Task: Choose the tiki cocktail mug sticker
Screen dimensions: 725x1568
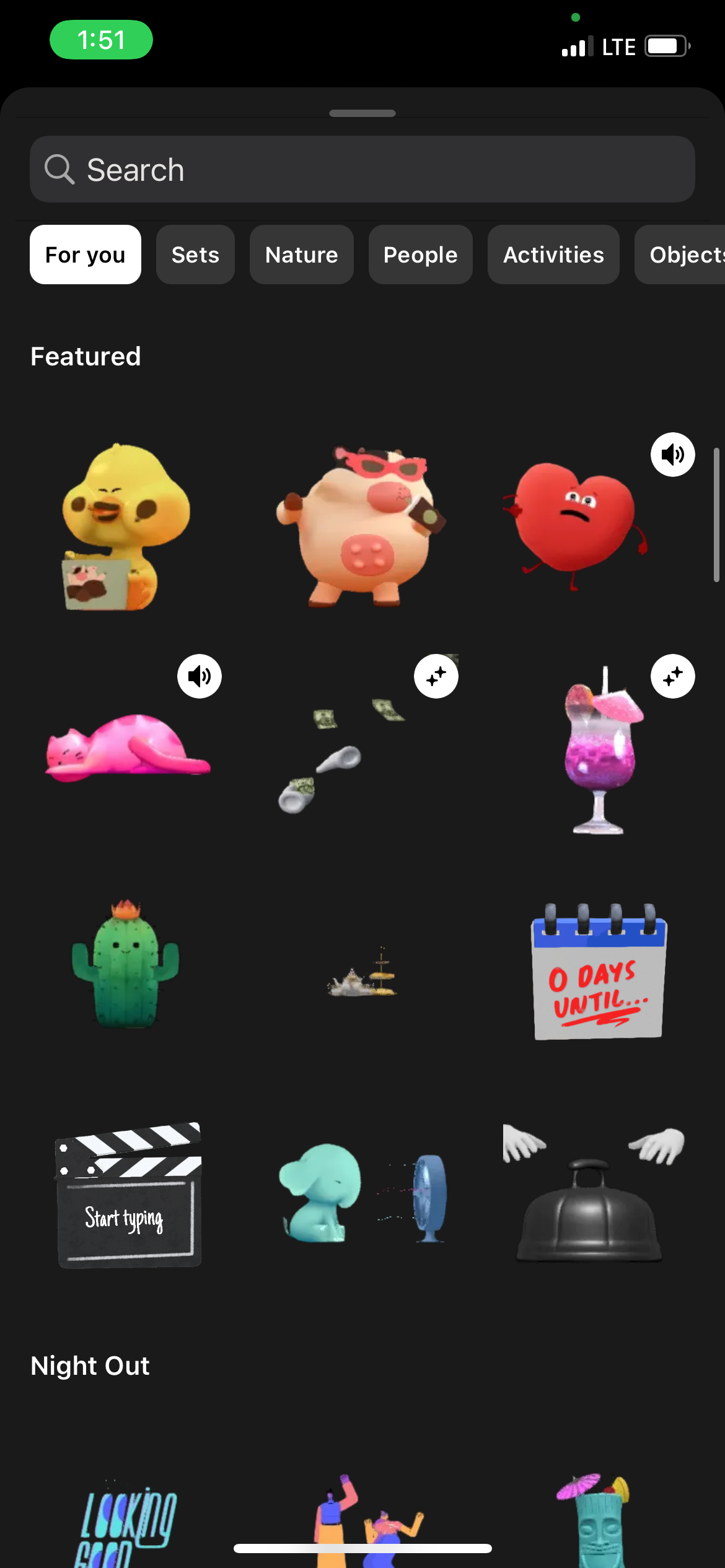Action: (594, 1520)
